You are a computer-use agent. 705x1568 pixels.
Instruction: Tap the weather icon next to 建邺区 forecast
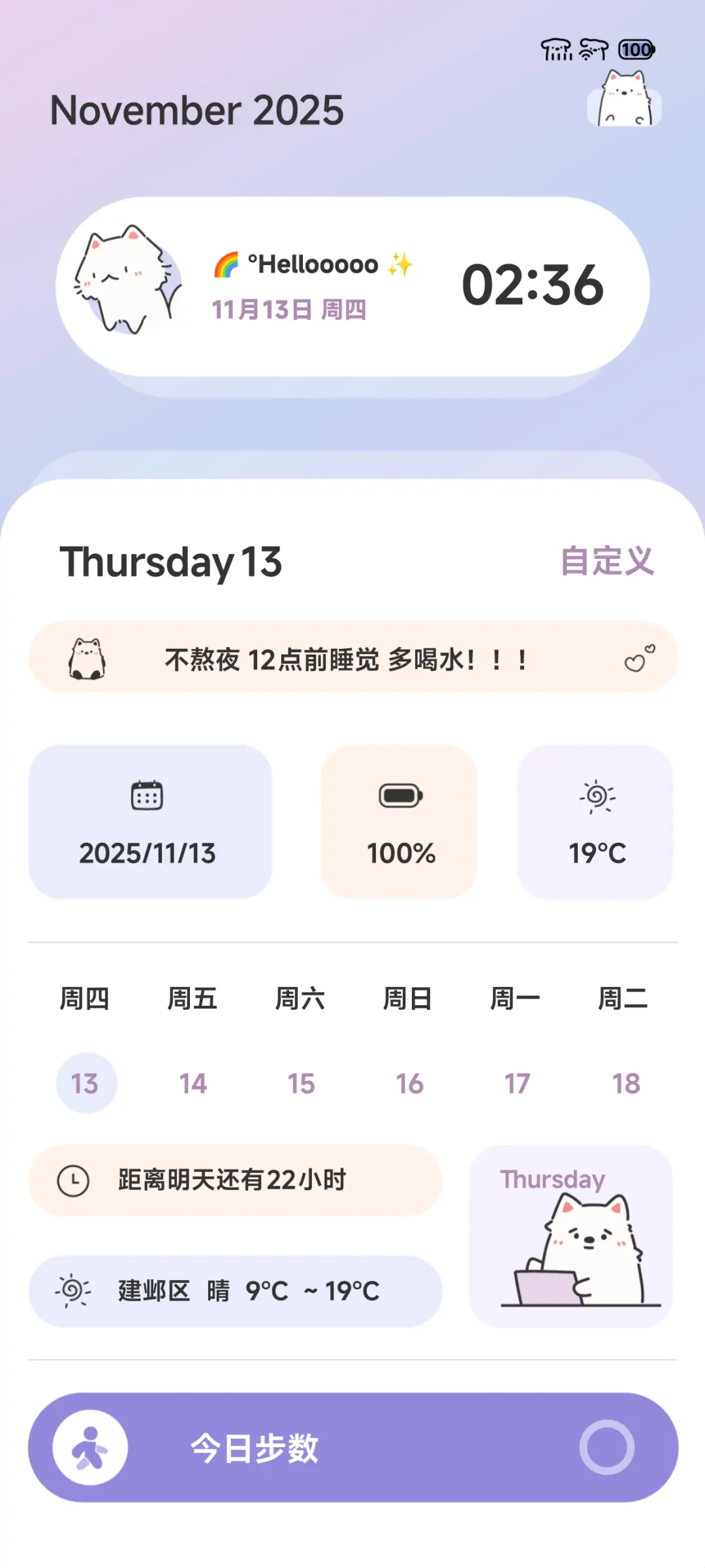[74, 1290]
